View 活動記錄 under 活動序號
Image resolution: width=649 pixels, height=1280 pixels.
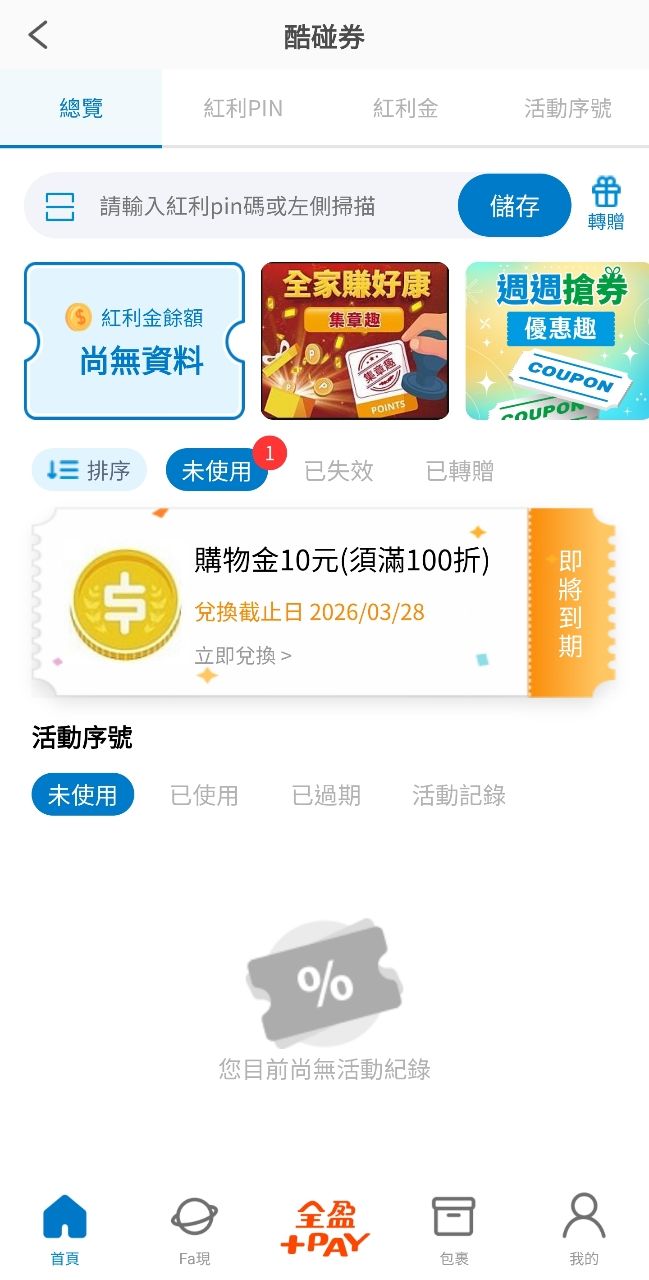459,795
